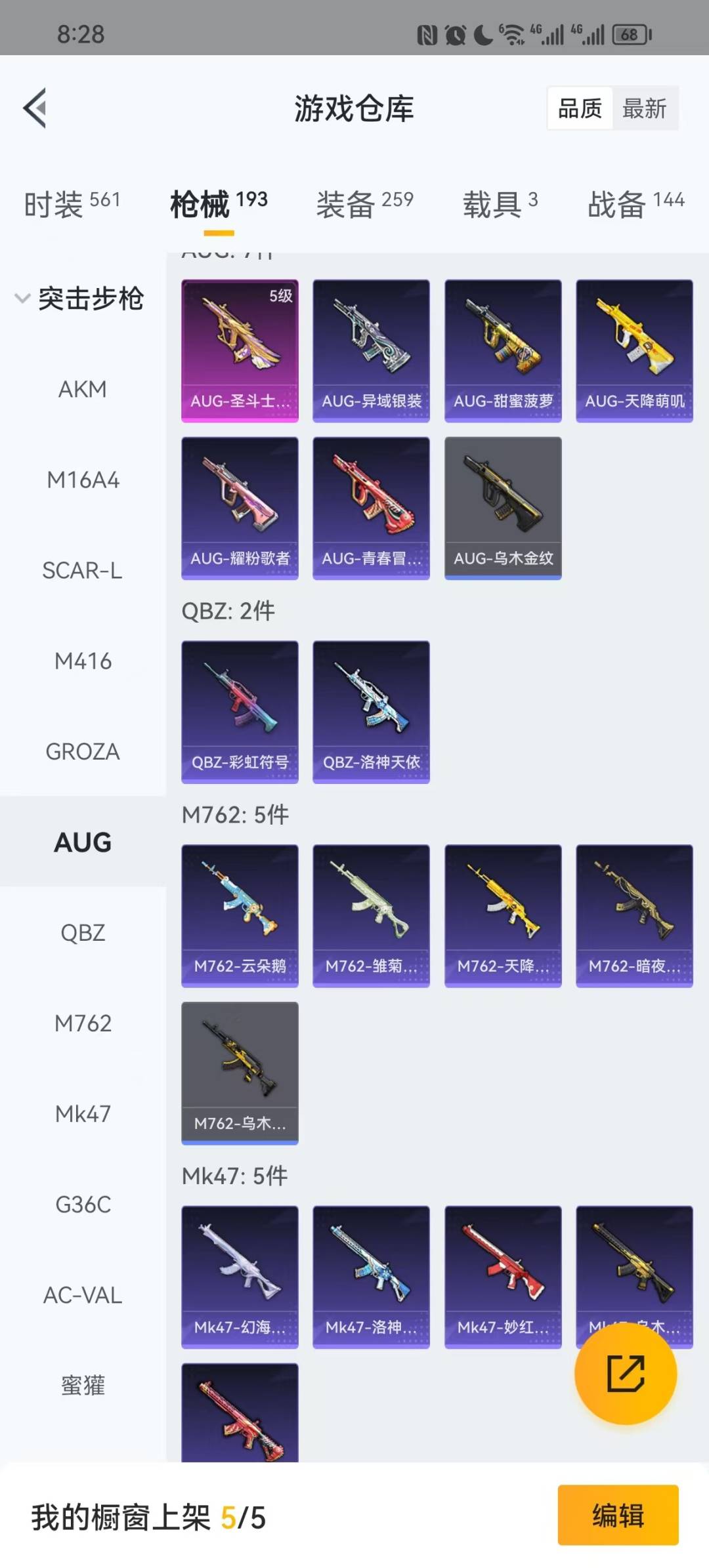Go back using the top-left arrow
709x1568 pixels.
(x=35, y=108)
